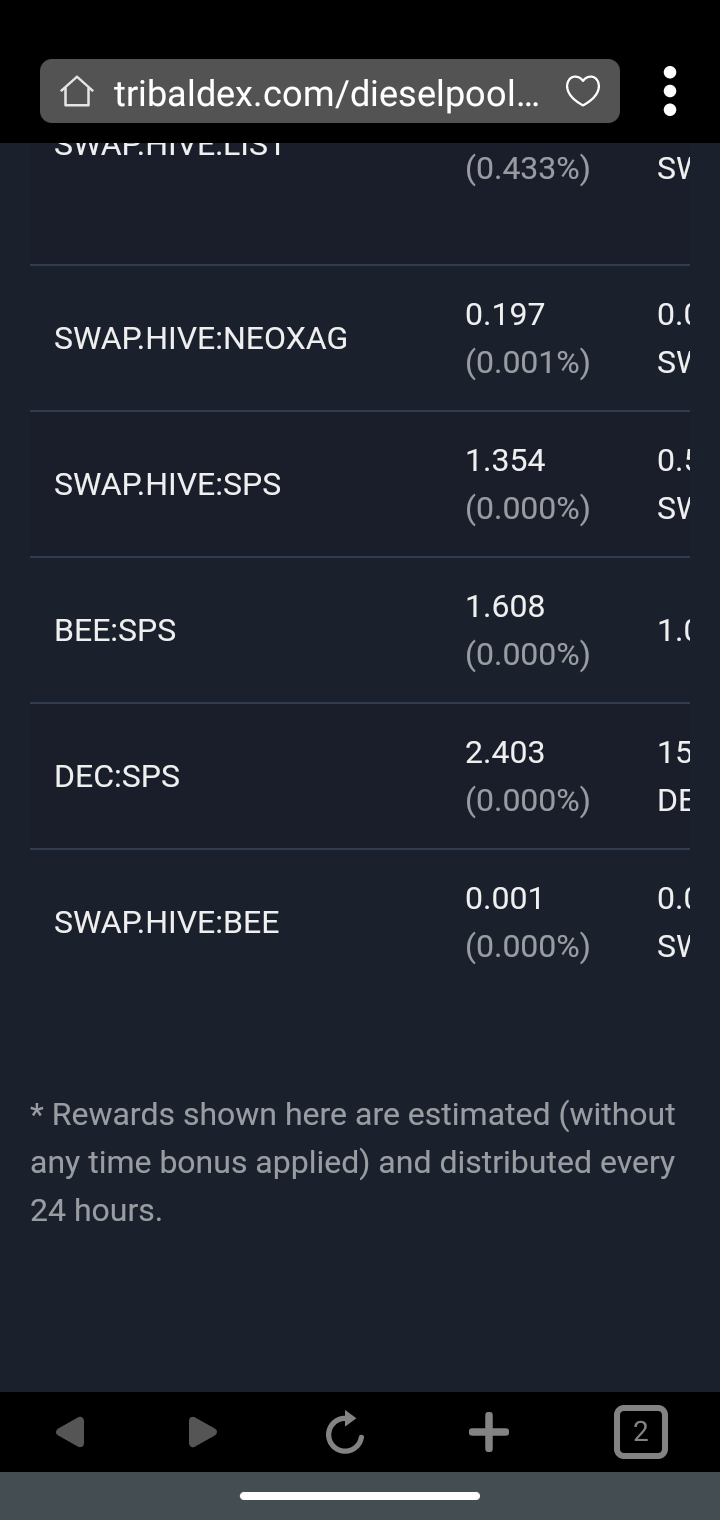This screenshot has width=720, height=1520.
Task: Go to the browser home page
Action: click(x=77, y=92)
